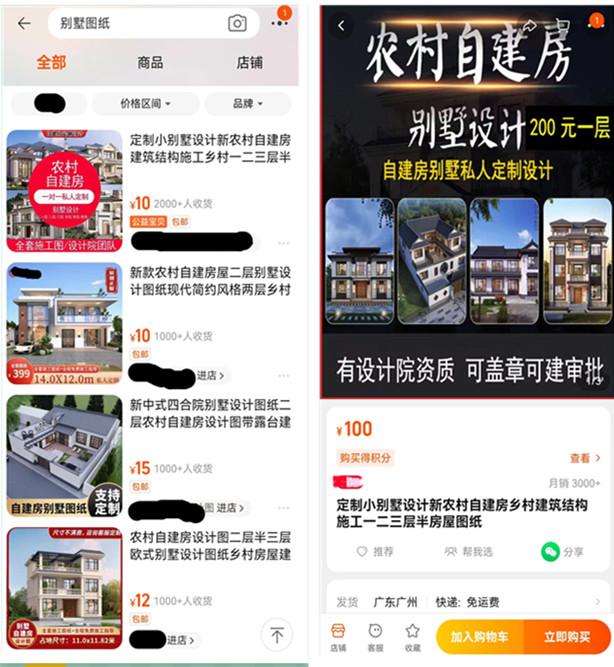Viewport: 614px width, 667px height.
Task: Open 查看 next to 购买得积分
Action: pyautogui.click(x=583, y=458)
